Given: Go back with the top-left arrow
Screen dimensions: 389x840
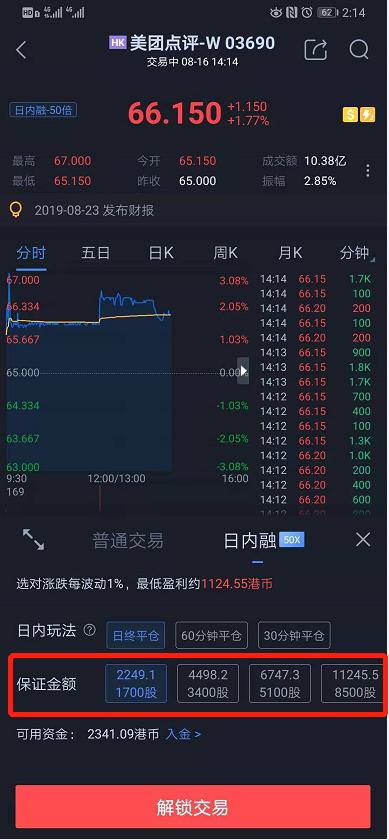Looking at the screenshot, I should tap(21, 50).
